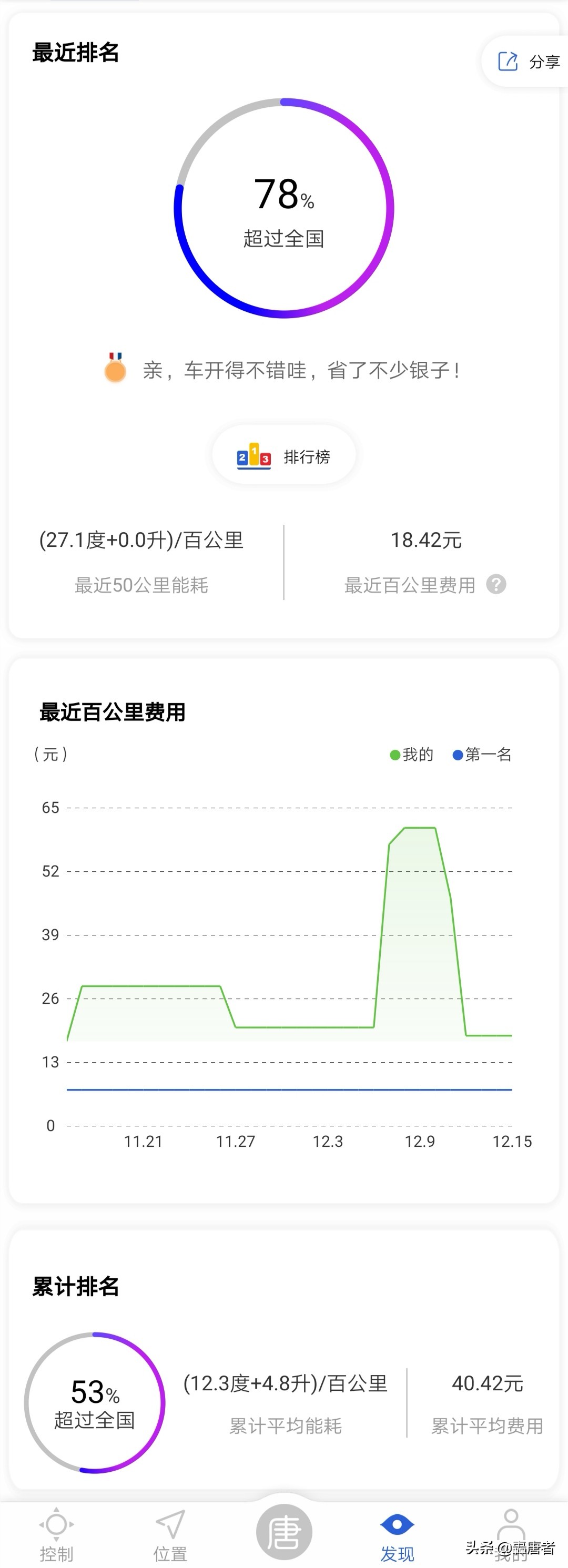Tap the question mark beside 最近百公里费用
This screenshot has width=568, height=1568.
[498, 585]
